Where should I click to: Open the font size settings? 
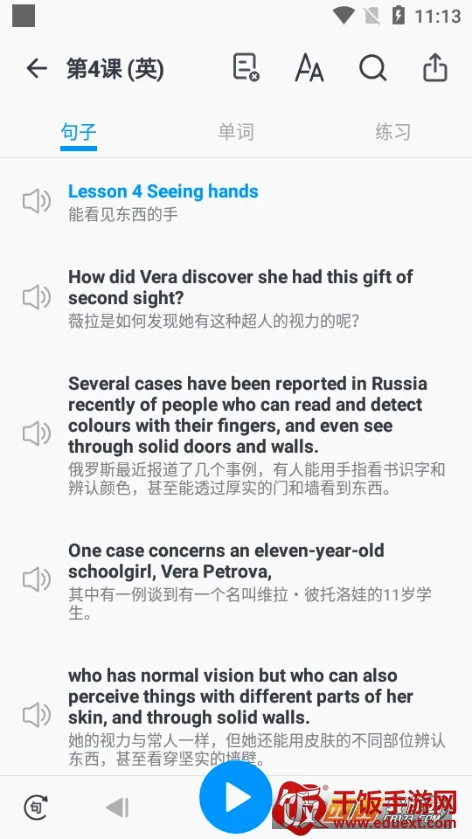click(309, 68)
